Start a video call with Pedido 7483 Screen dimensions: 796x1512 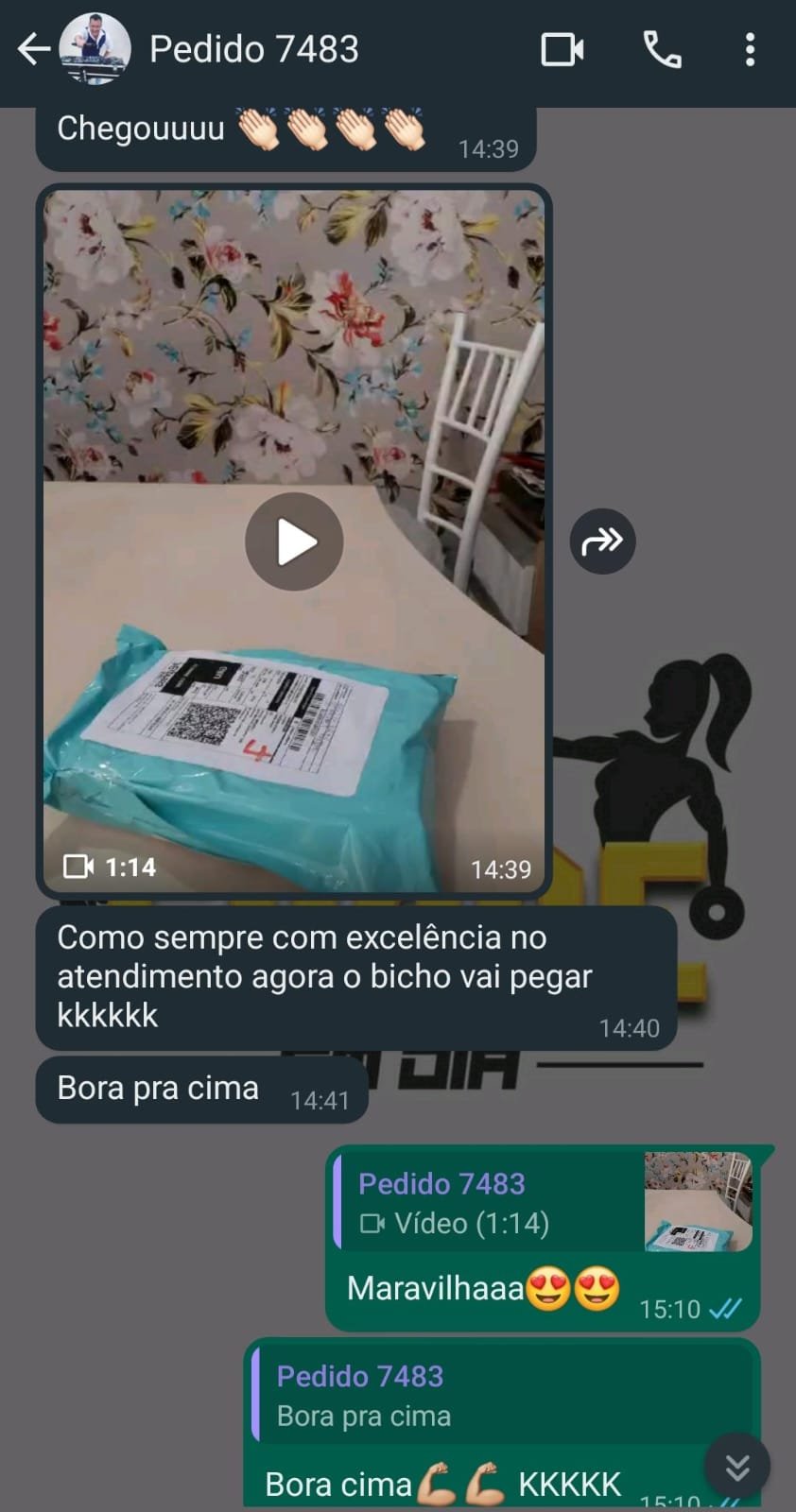click(x=562, y=49)
